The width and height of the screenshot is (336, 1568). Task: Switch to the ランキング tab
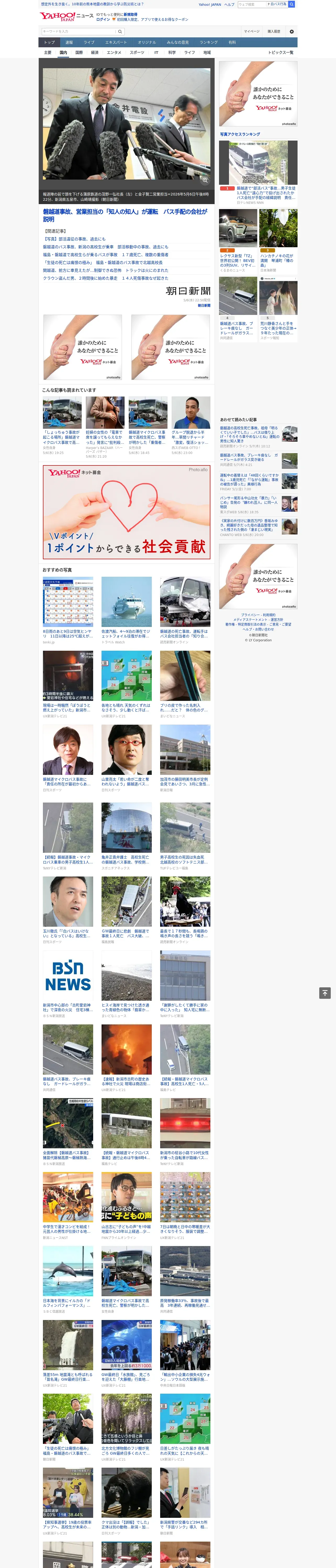coord(209,42)
